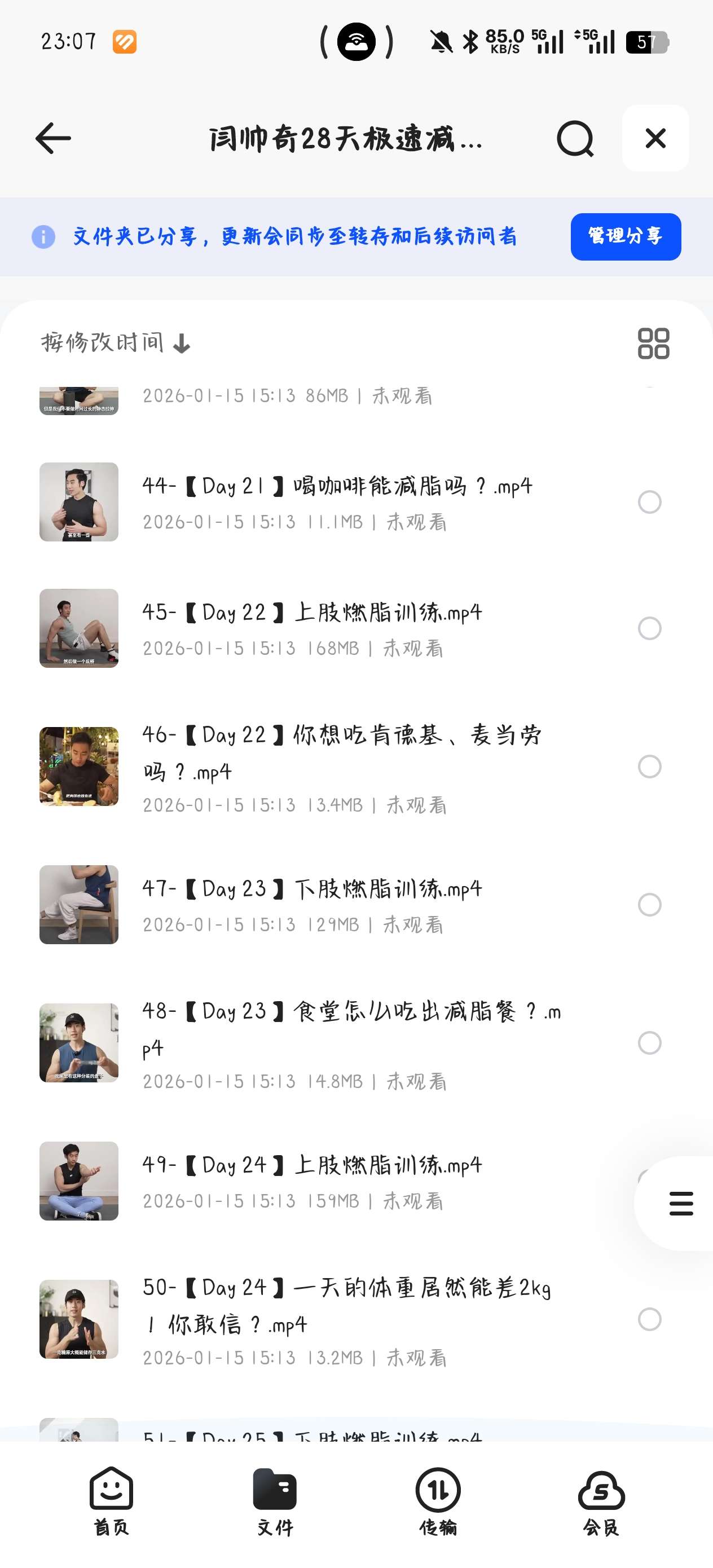Viewport: 713px width, 1568px height.
Task: Open the 按修改时间 sort dropdown
Action: (x=116, y=343)
